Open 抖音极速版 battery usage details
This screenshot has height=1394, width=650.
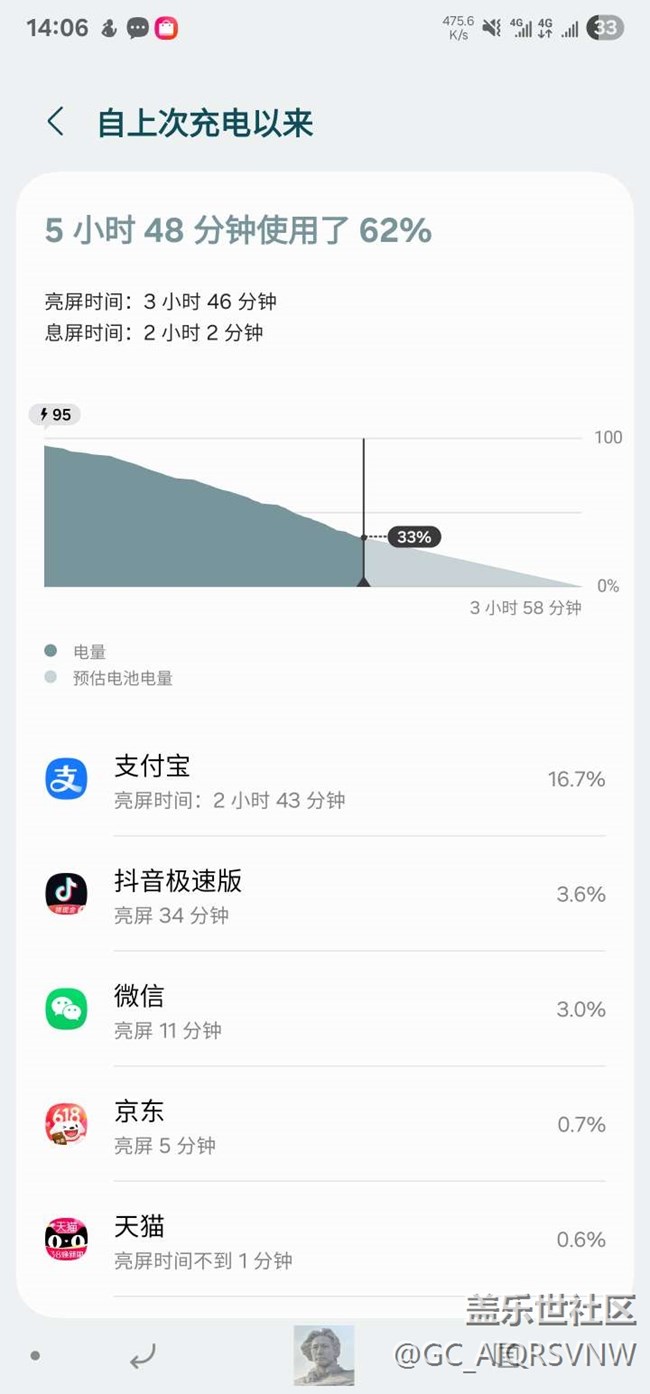click(325, 894)
